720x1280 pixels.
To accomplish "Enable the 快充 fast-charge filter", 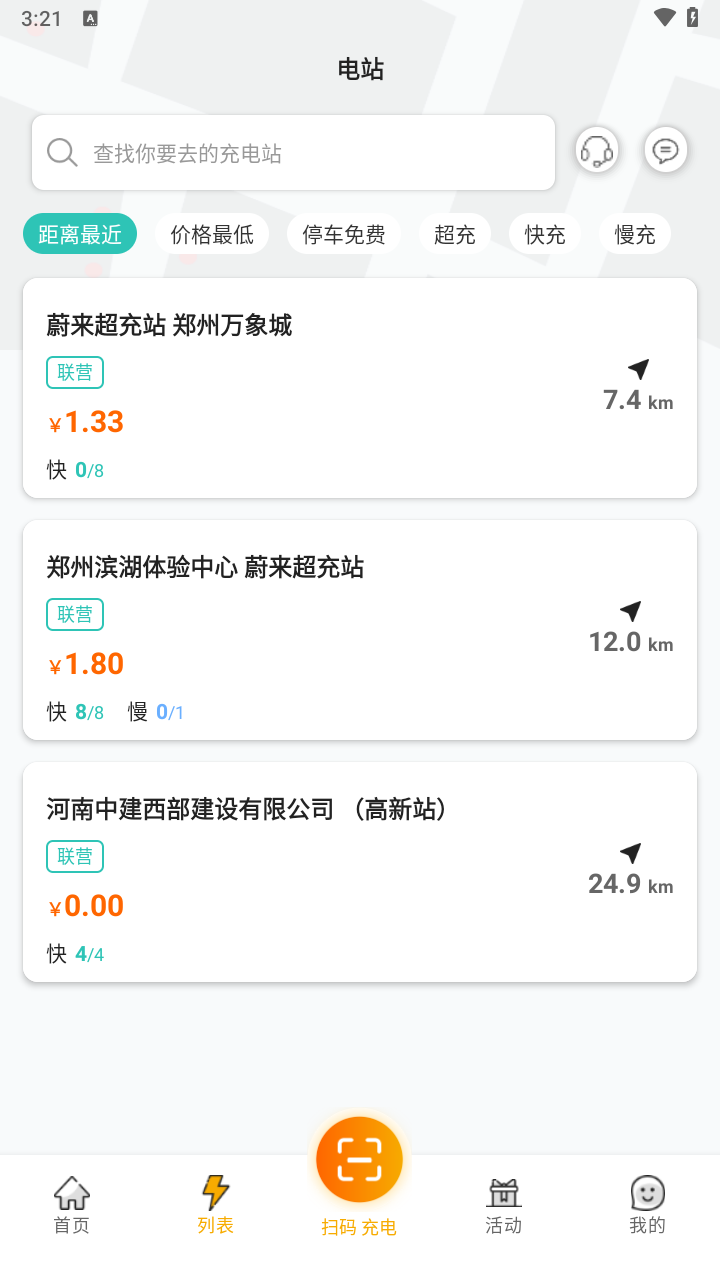I will (544, 233).
